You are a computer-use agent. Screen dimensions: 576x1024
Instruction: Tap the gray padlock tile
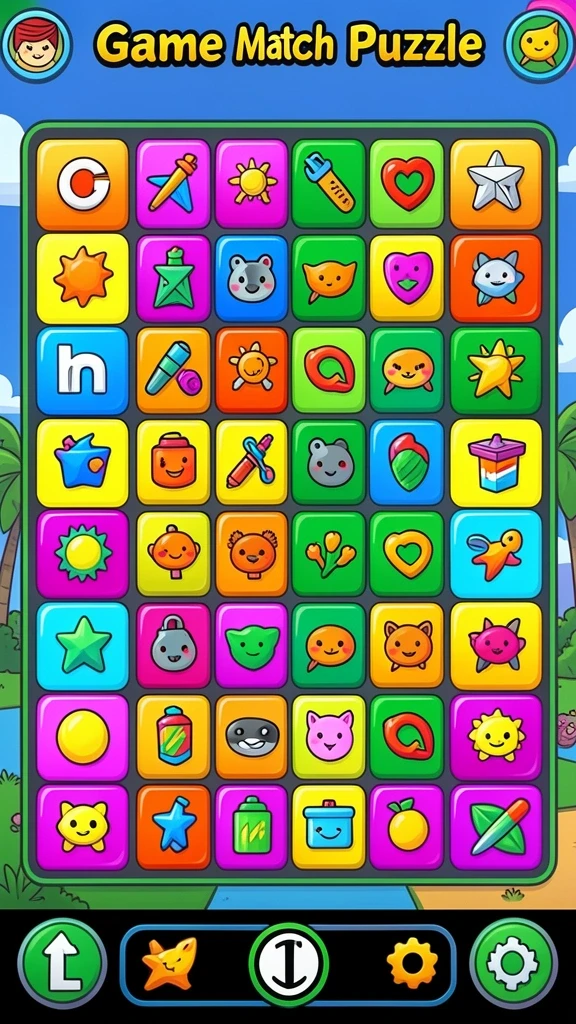pos(173,647)
